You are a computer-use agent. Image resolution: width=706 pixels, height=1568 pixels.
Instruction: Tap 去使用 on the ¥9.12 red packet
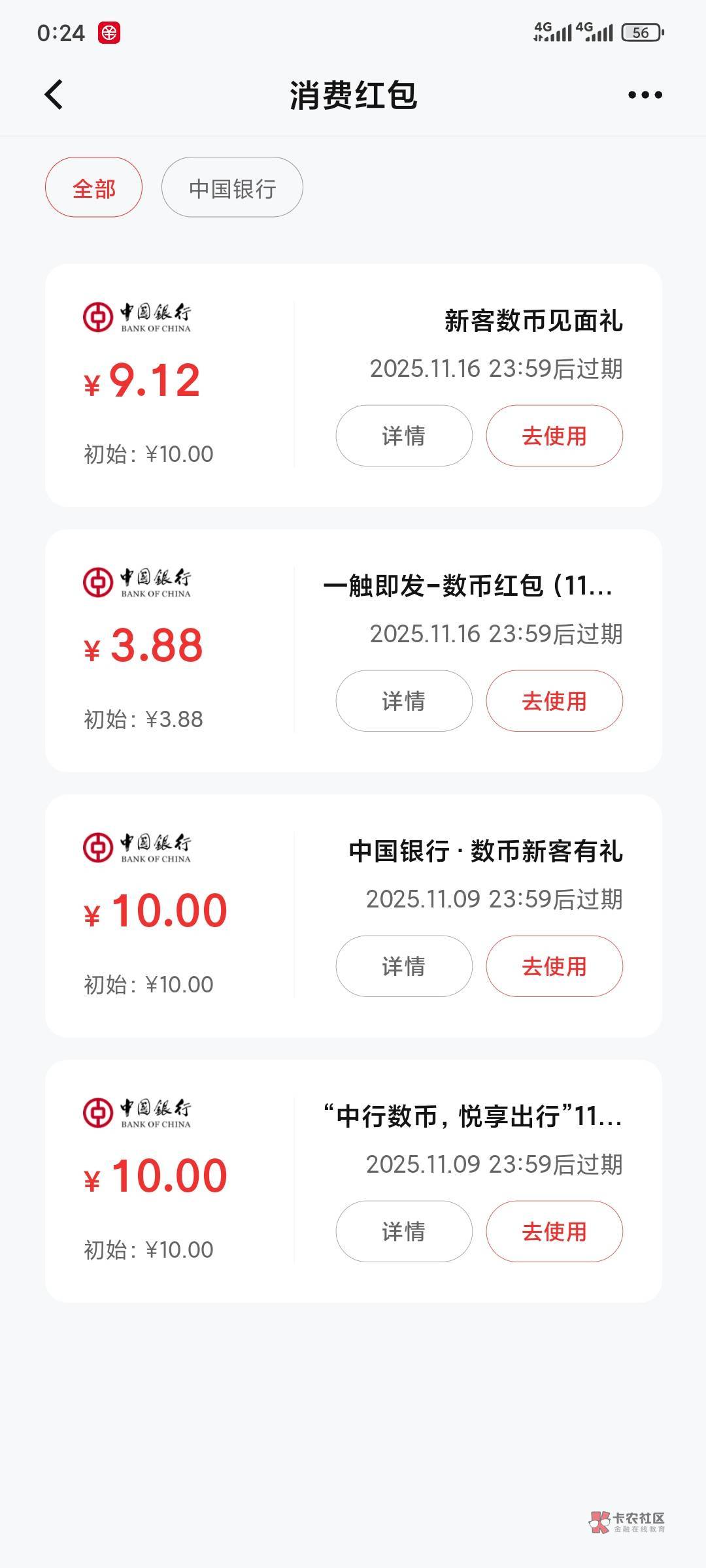point(554,436)
